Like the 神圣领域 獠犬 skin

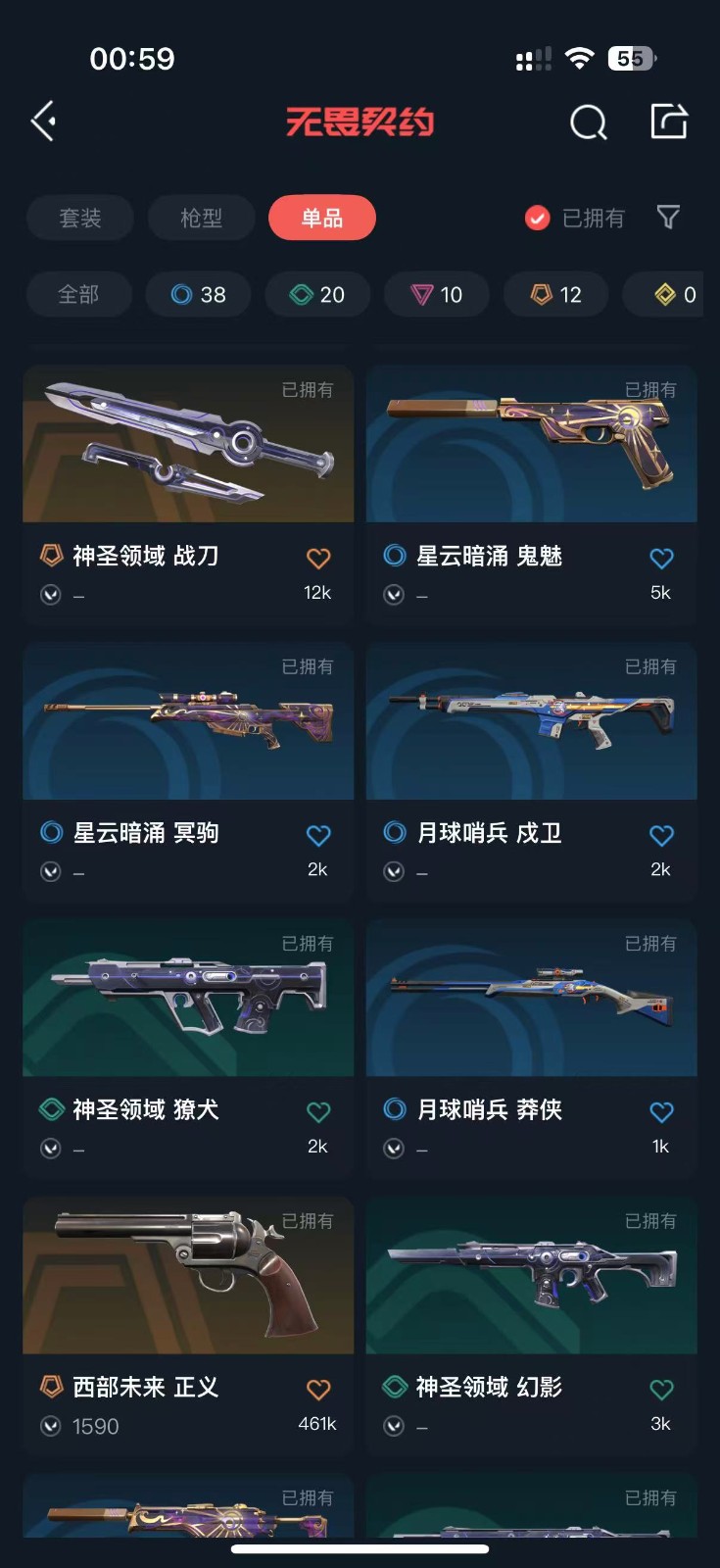click(318, 1111)
